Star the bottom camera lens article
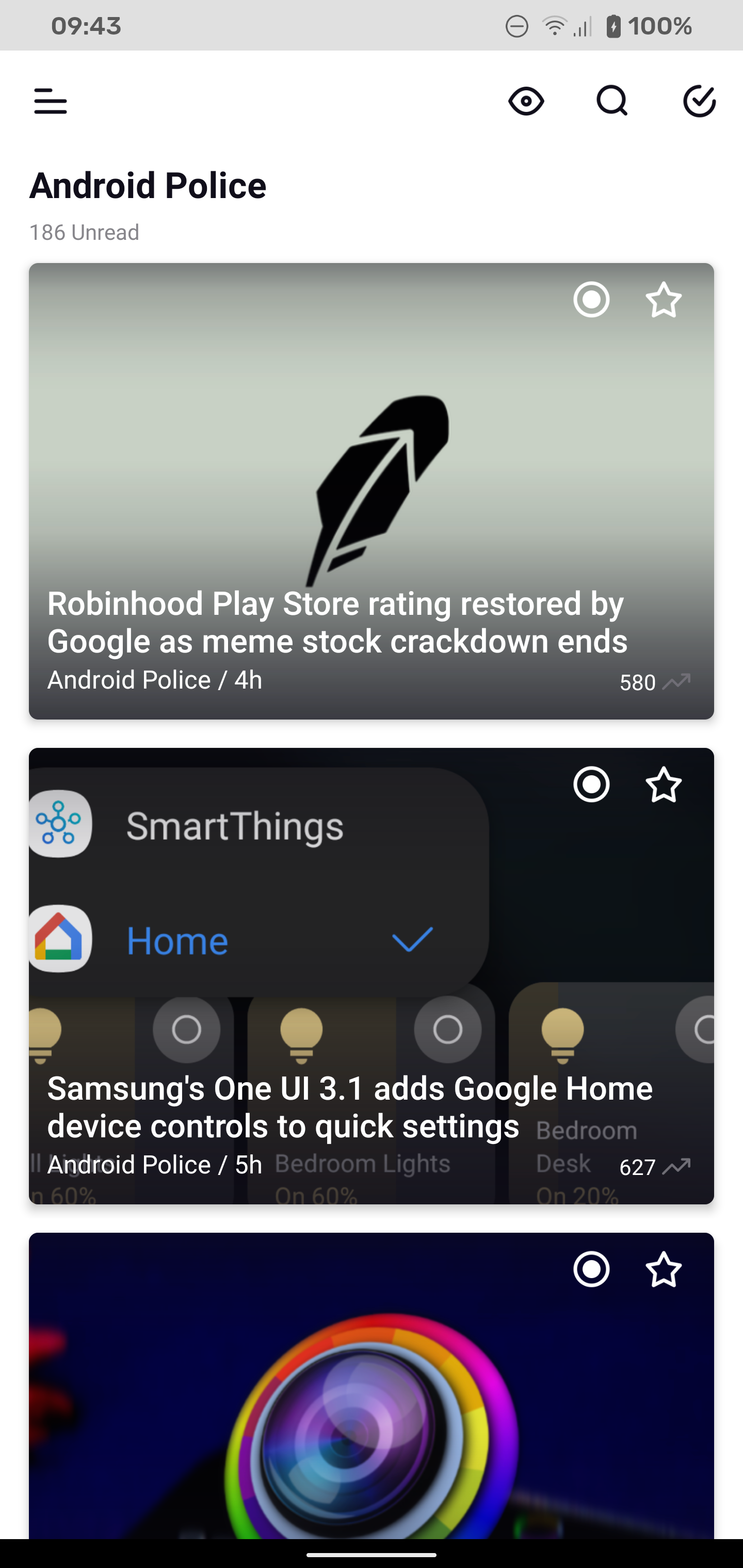This screenshot has height=1568, width=743. pyautogui.click(x=664, y=1270)
